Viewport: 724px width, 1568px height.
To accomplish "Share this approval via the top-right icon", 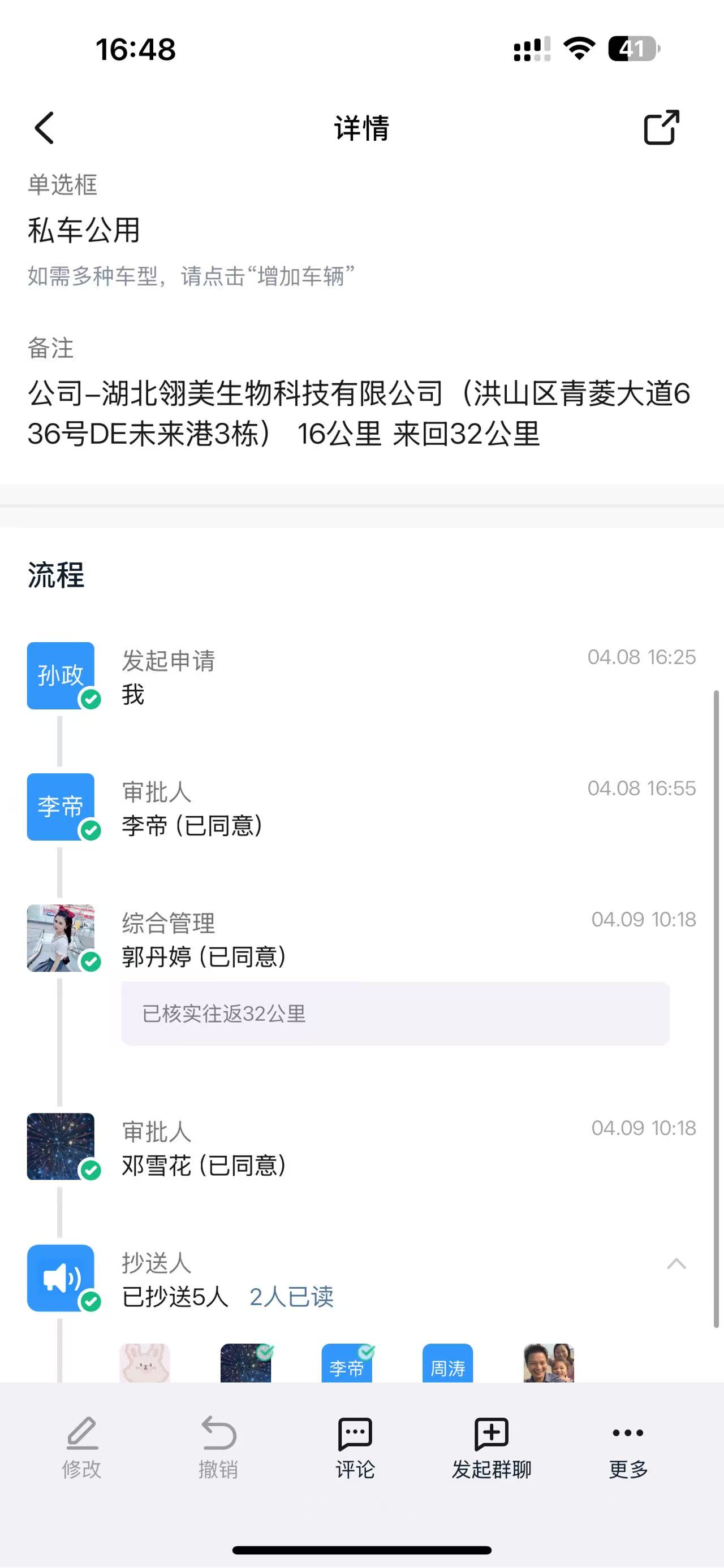I will (661, 128).
